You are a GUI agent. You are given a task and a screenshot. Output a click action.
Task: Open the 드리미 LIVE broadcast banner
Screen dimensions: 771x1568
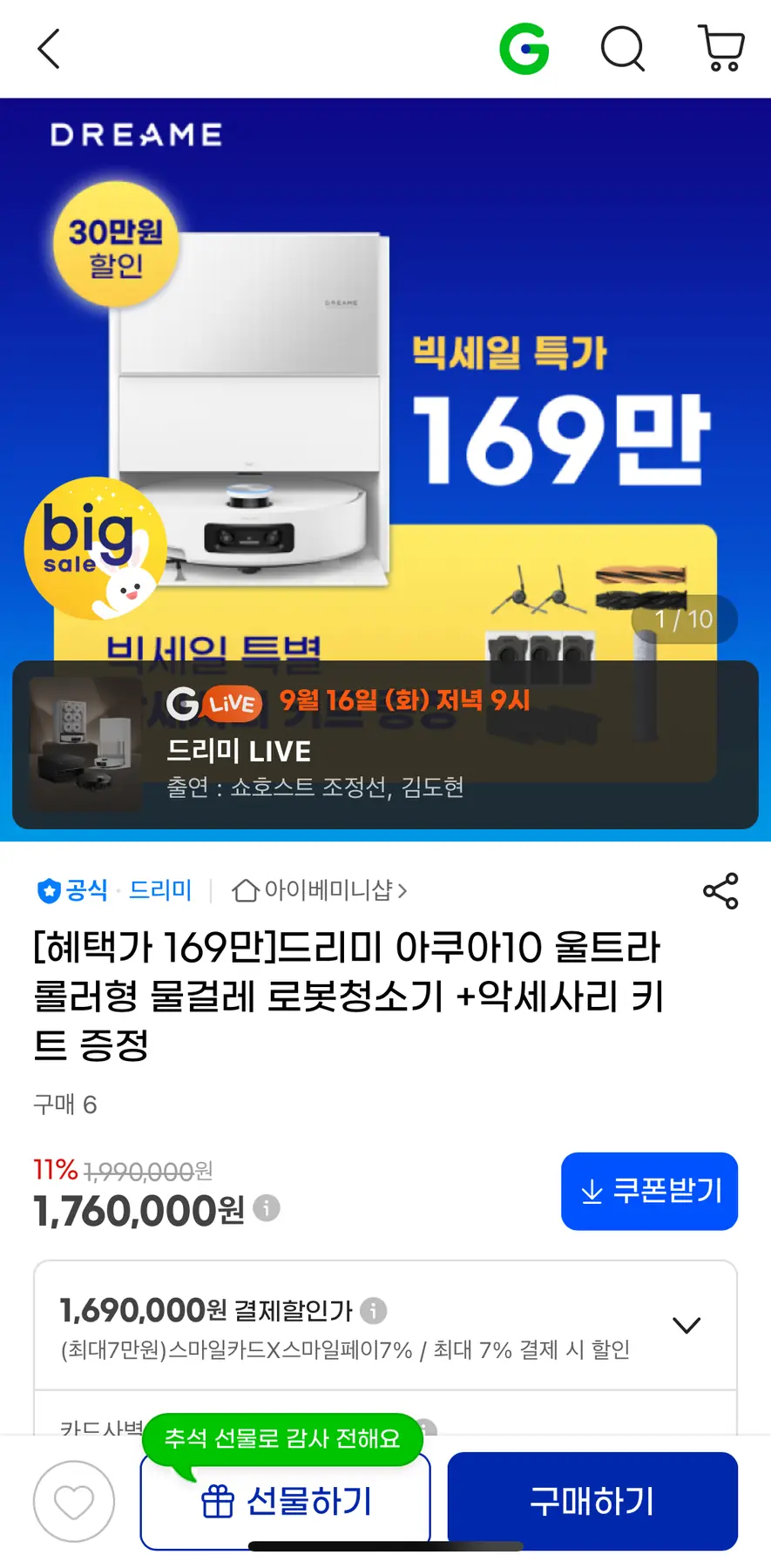[x=385, y=745]
